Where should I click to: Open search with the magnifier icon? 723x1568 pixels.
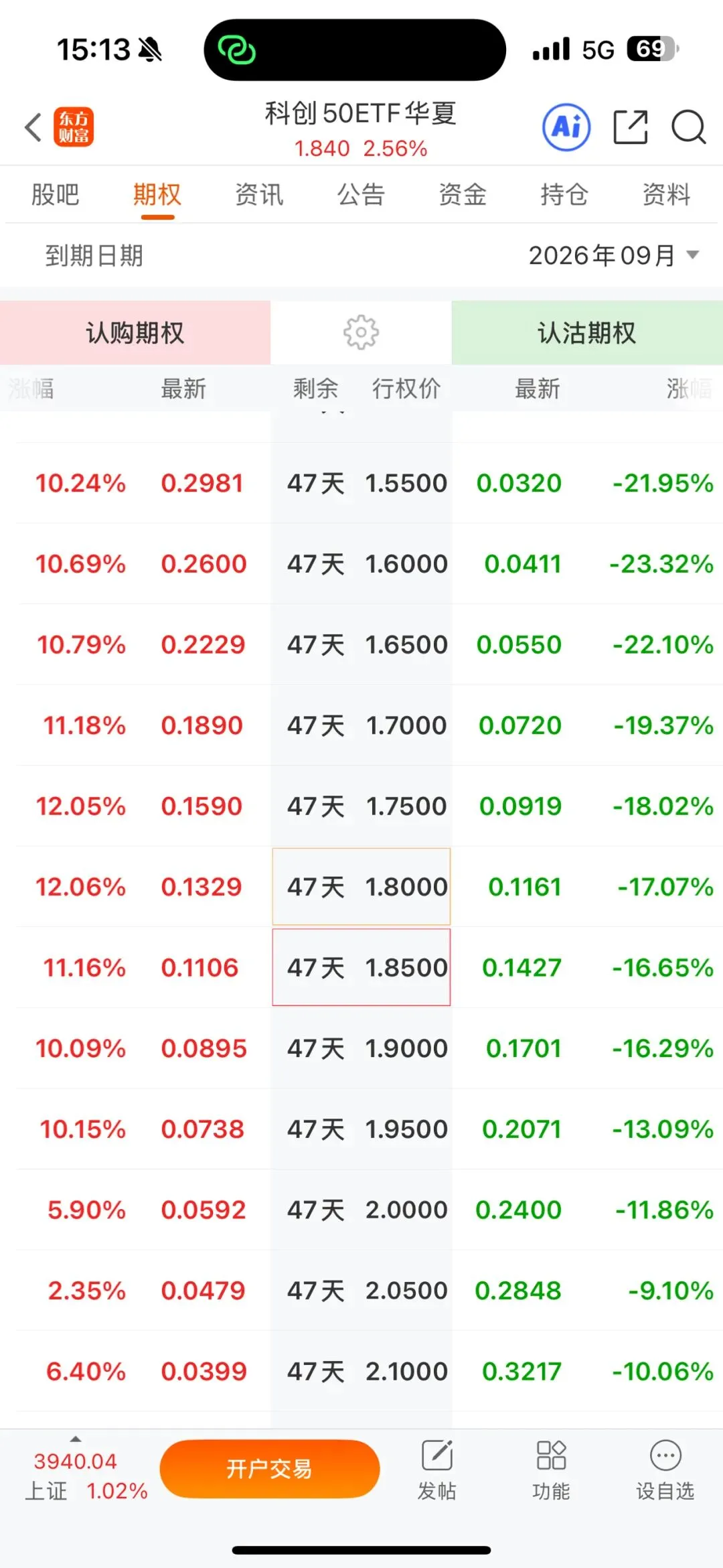[x=689, y=127]
